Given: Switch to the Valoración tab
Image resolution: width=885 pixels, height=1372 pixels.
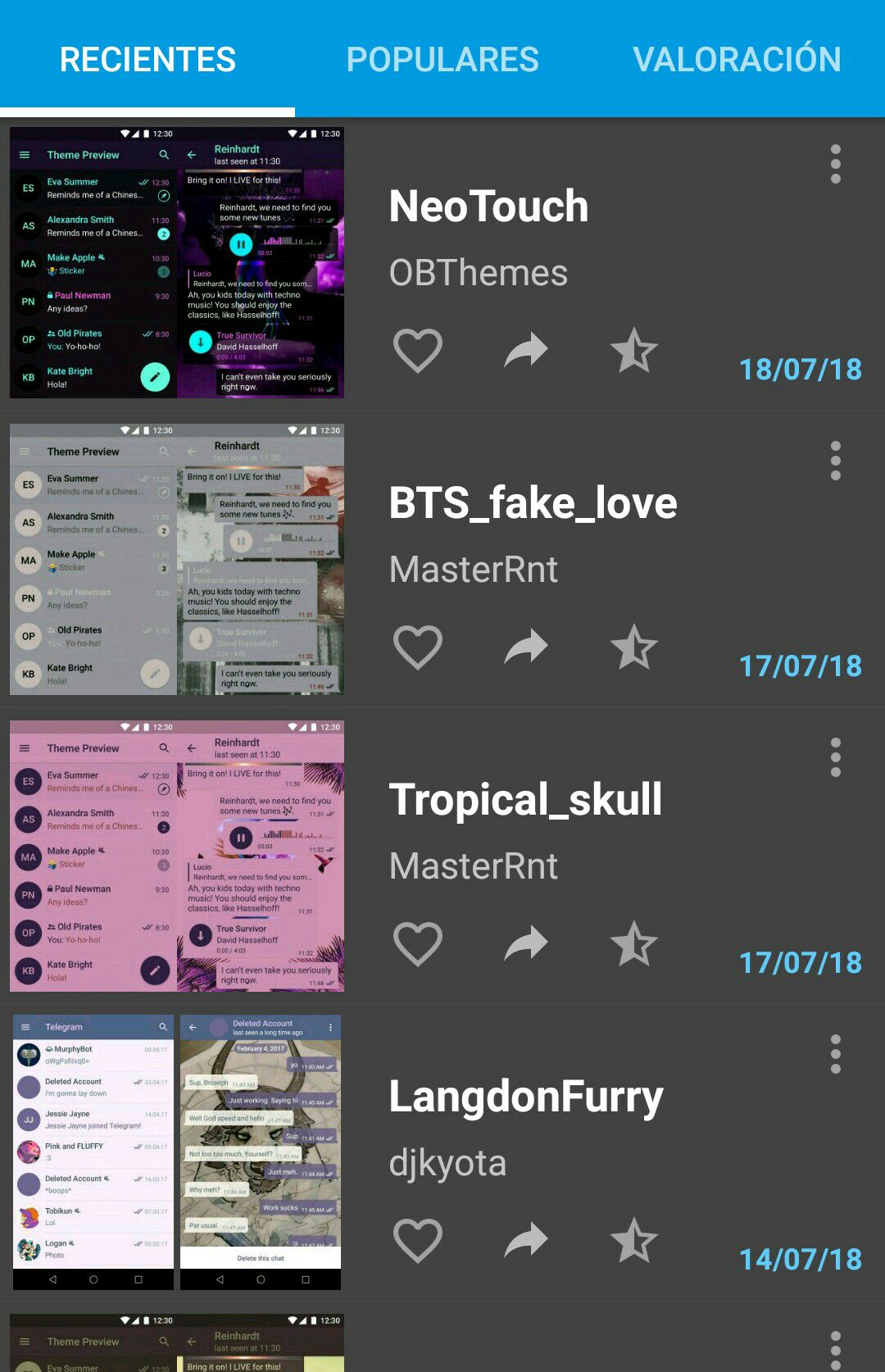Looking at the screenshot, I should 737,59.
